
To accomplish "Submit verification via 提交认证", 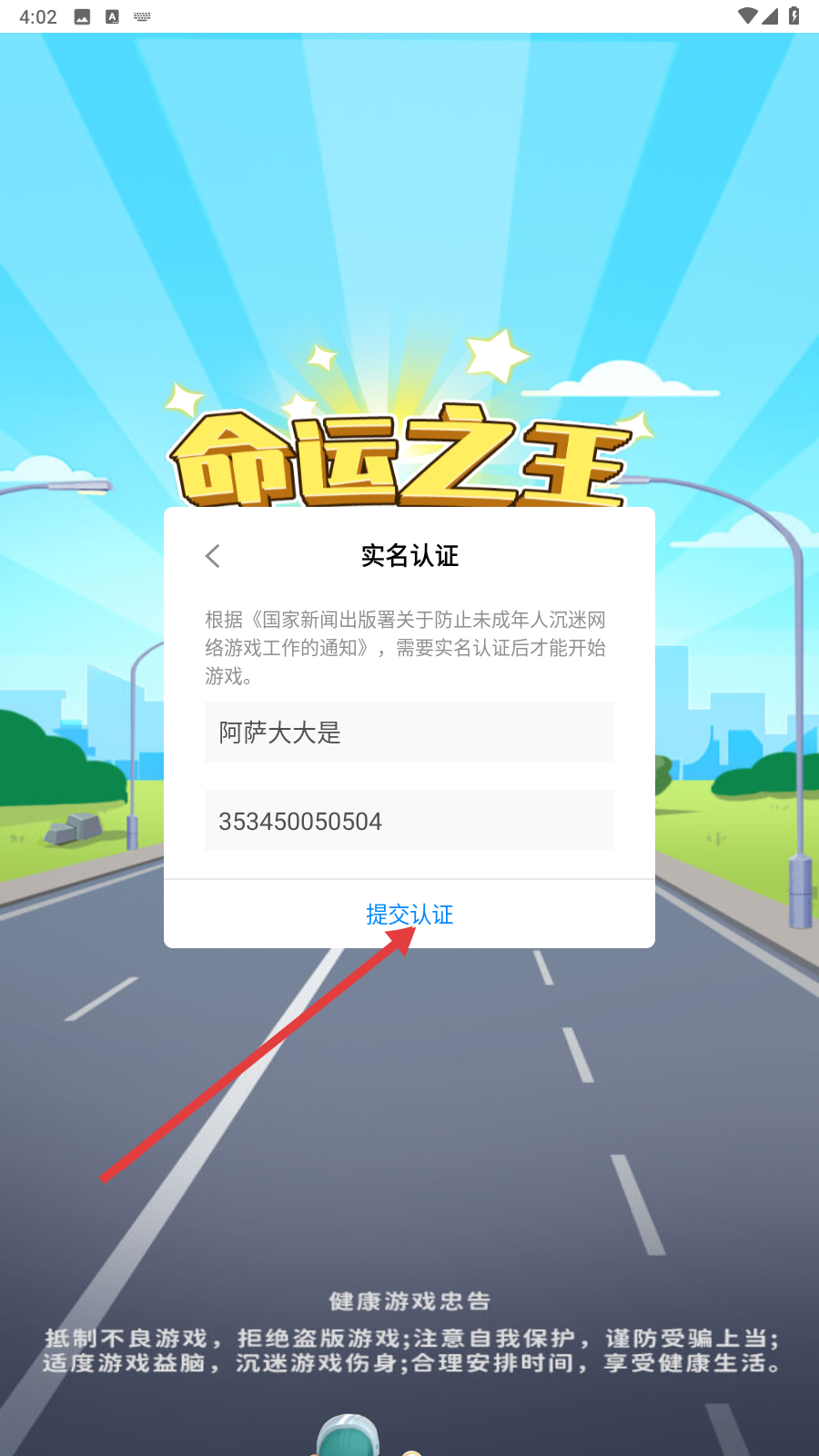I will point(409,914).
